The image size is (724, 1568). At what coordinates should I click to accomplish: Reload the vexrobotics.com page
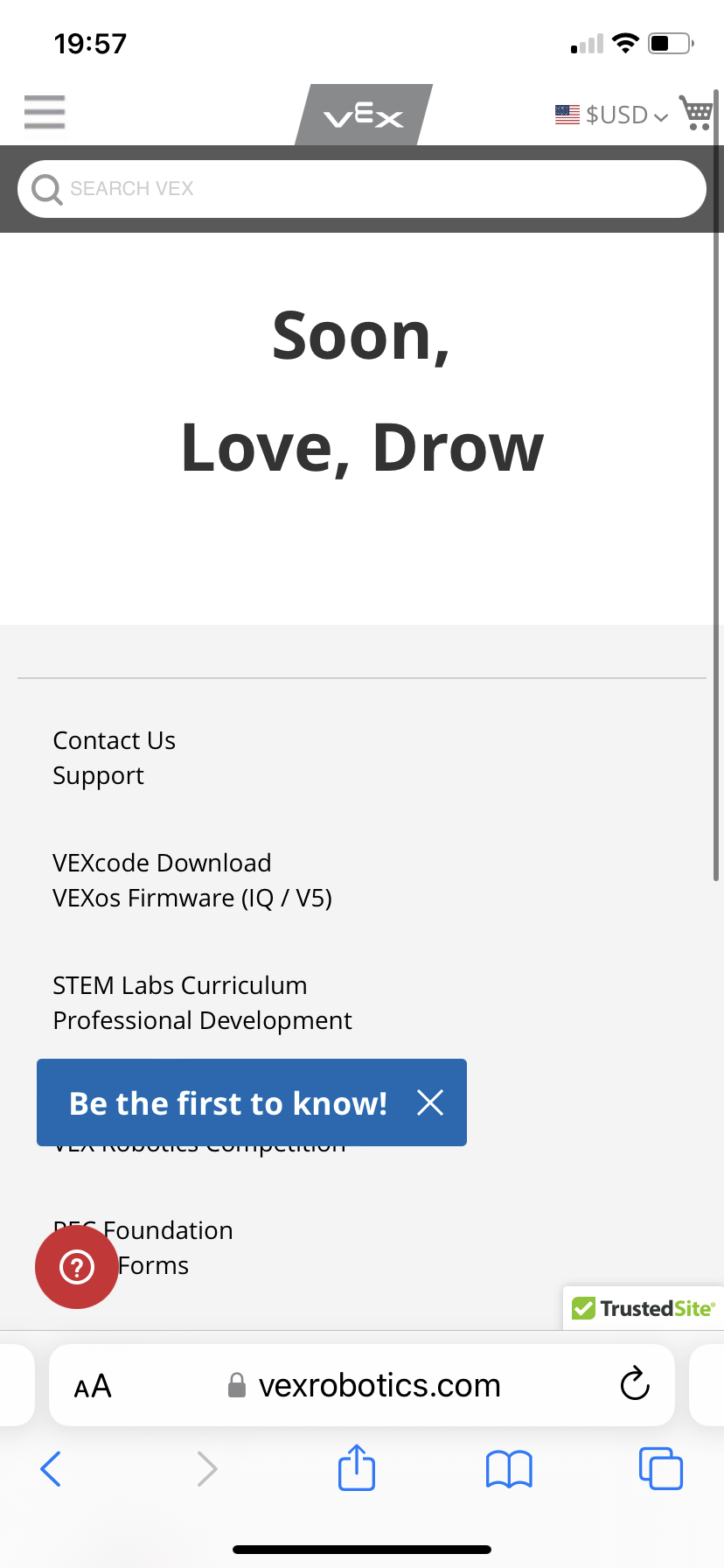pyautogui.click(x=635, y=1384)
